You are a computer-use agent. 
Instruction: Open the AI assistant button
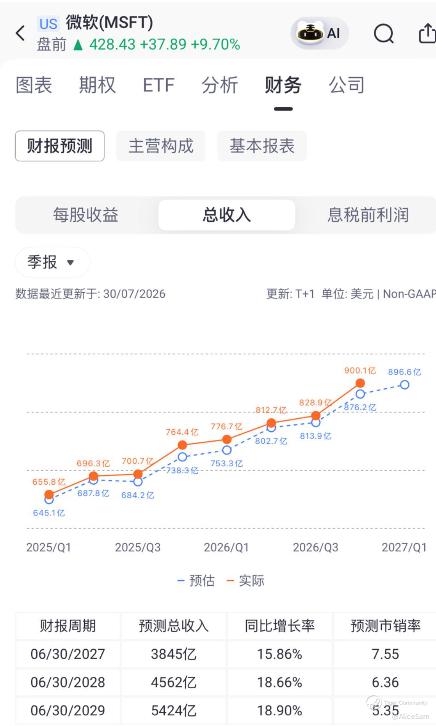319,33
